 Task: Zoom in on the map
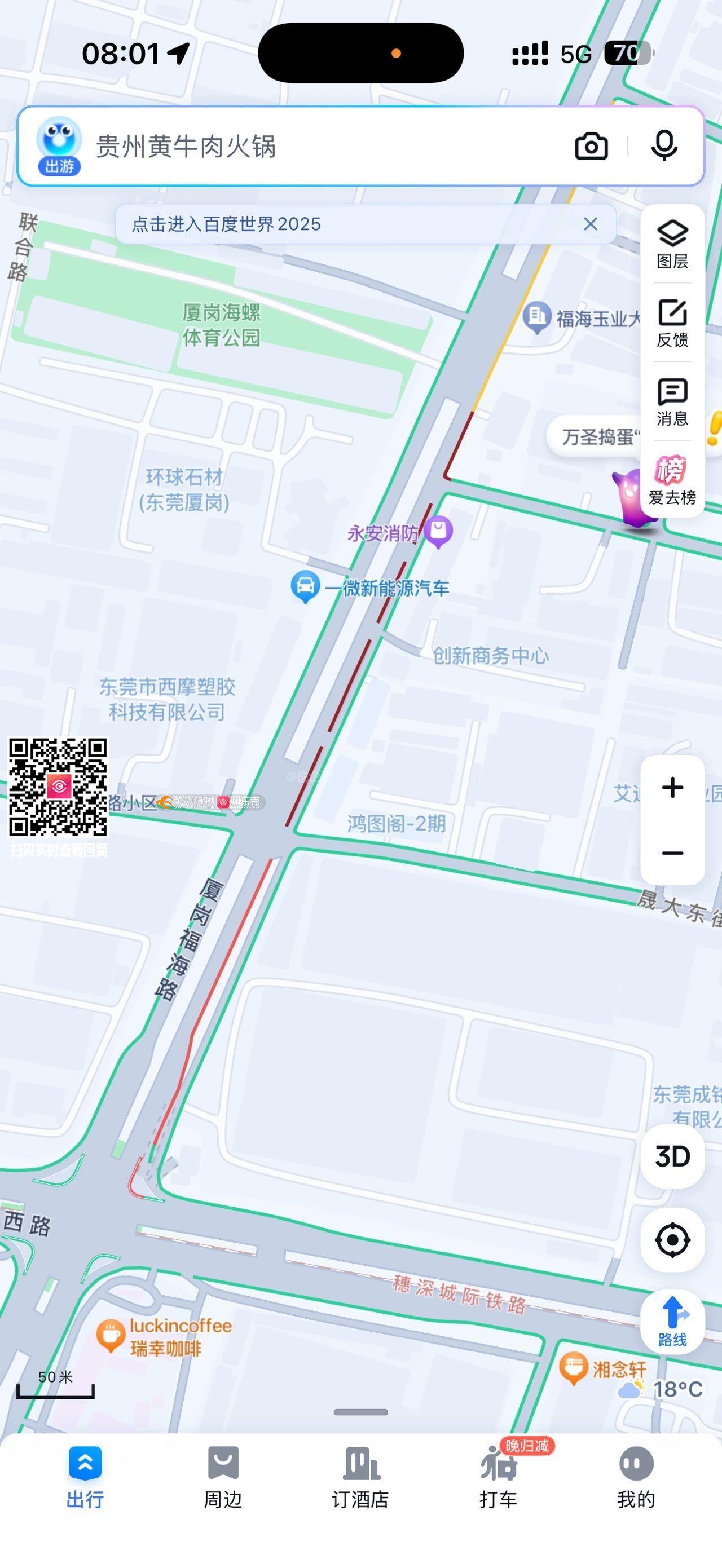click(672, 788)
